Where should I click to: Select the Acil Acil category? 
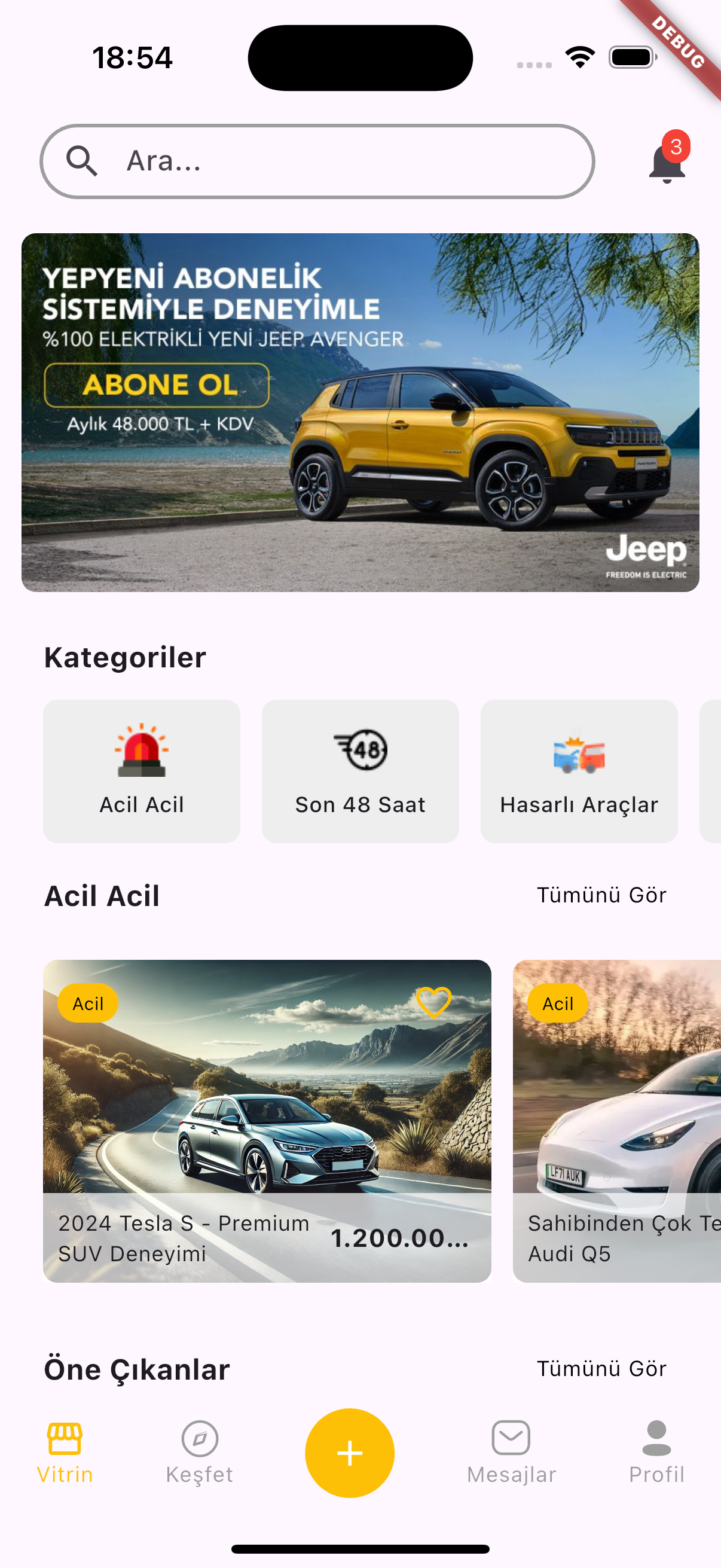click(x=141, y=771)
